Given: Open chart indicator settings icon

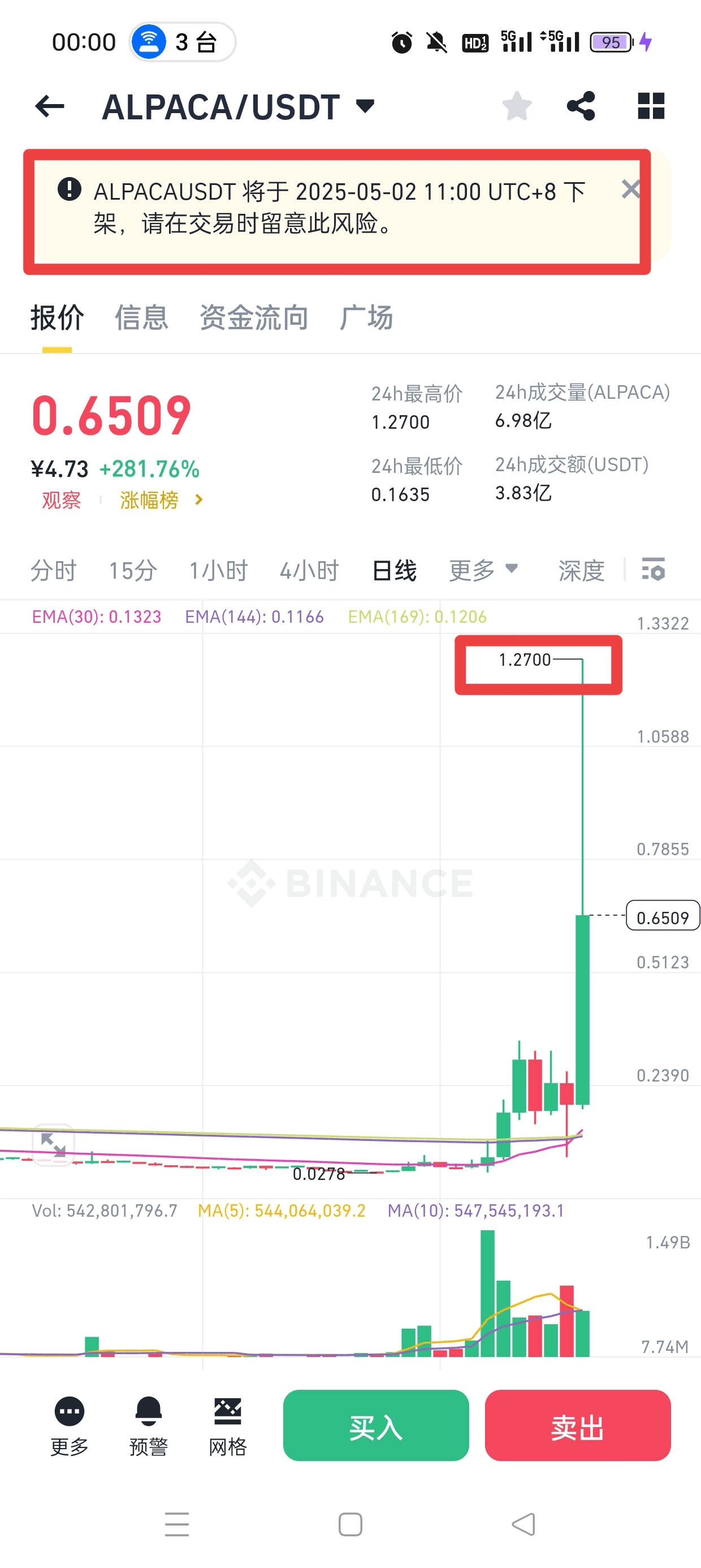Looking at the screenshot, I should (654, 570).
